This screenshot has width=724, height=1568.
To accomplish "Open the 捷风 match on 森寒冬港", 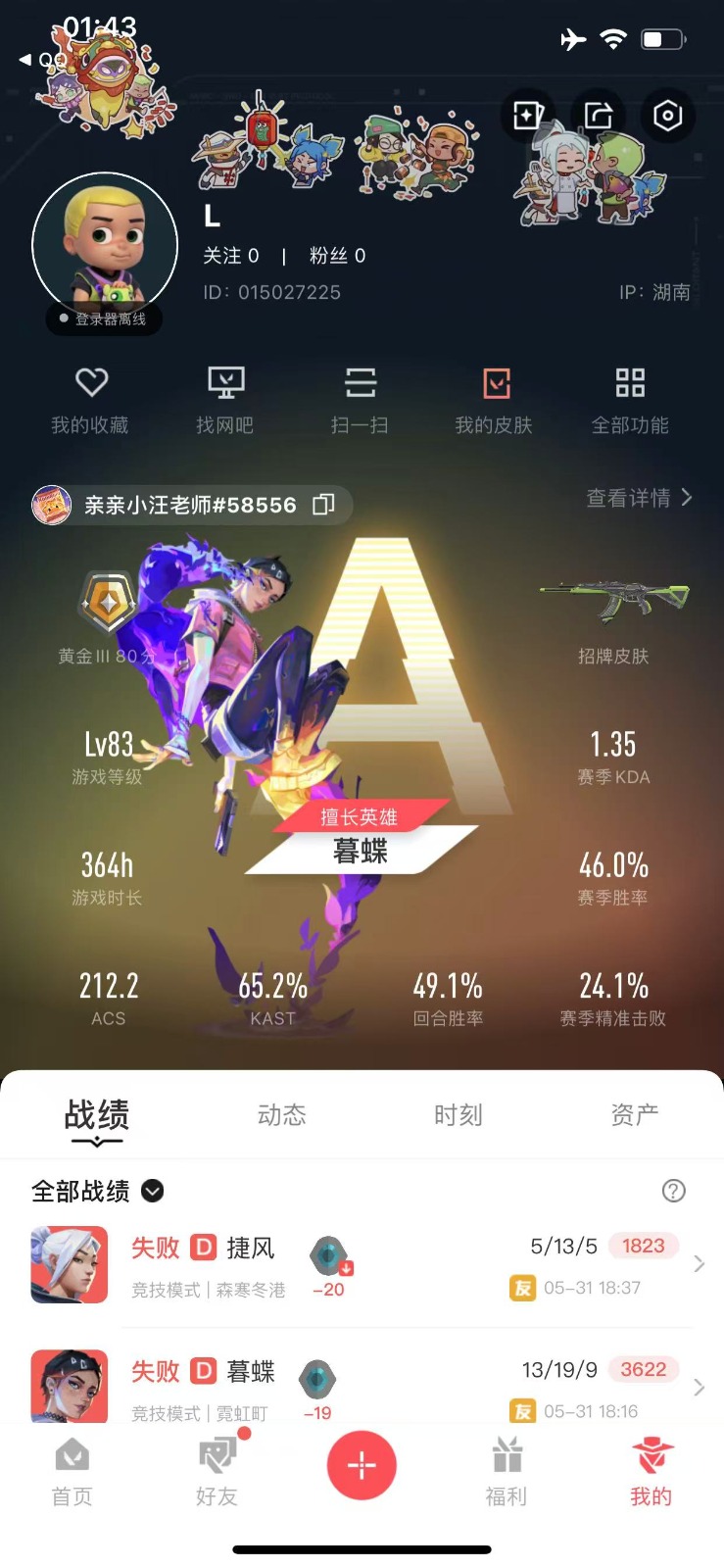I will click(x=362, y=1265).
